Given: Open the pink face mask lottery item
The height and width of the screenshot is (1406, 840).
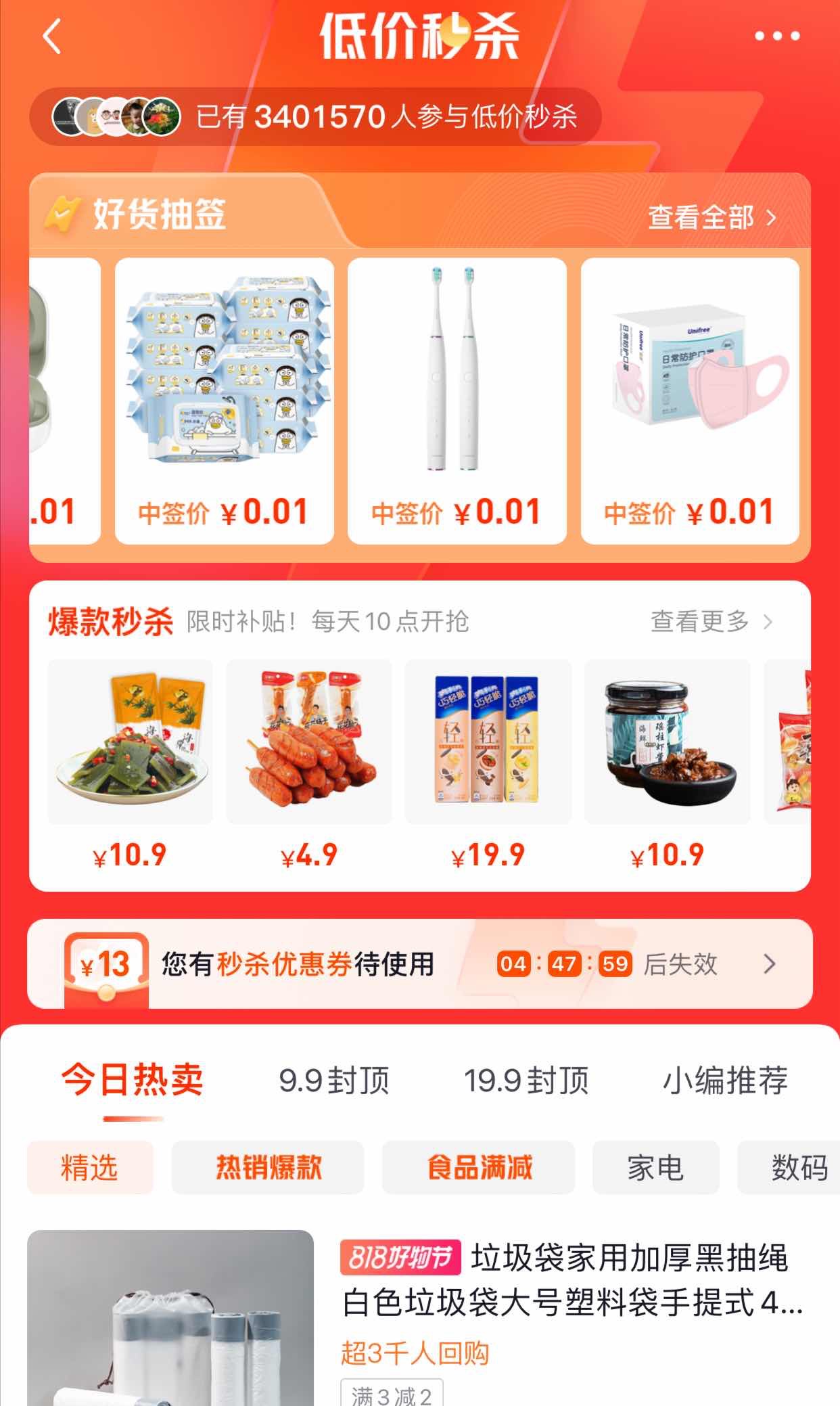Looking at the screenshot, I should [x=690, y=401].
